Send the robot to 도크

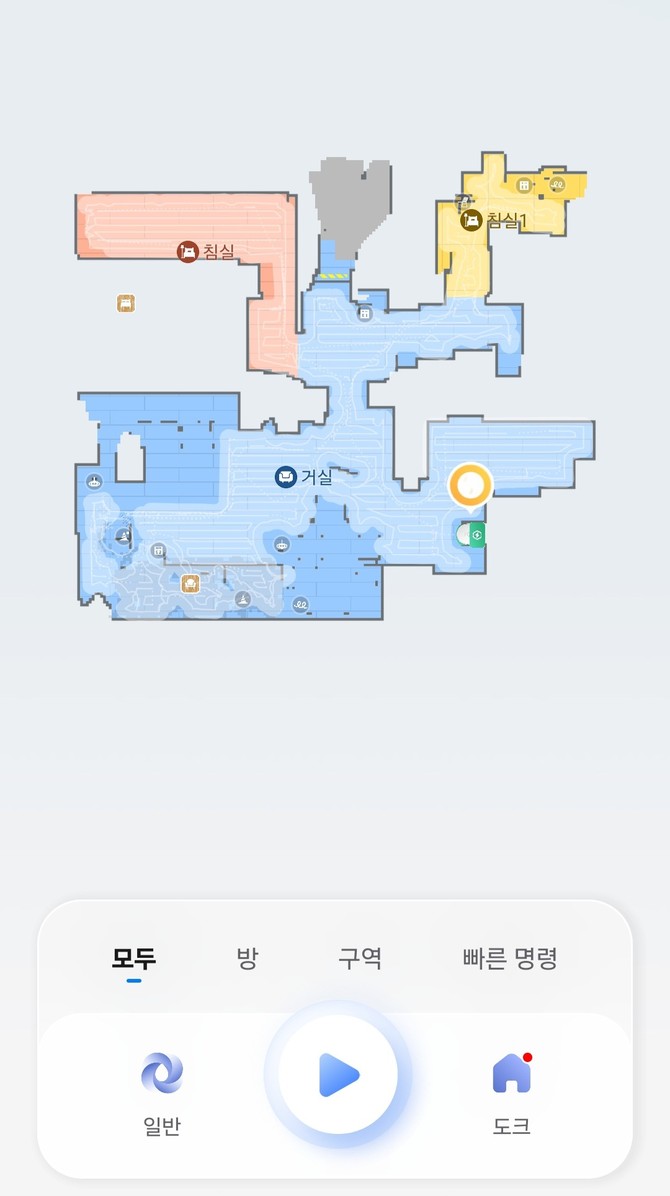(511, 1092)
